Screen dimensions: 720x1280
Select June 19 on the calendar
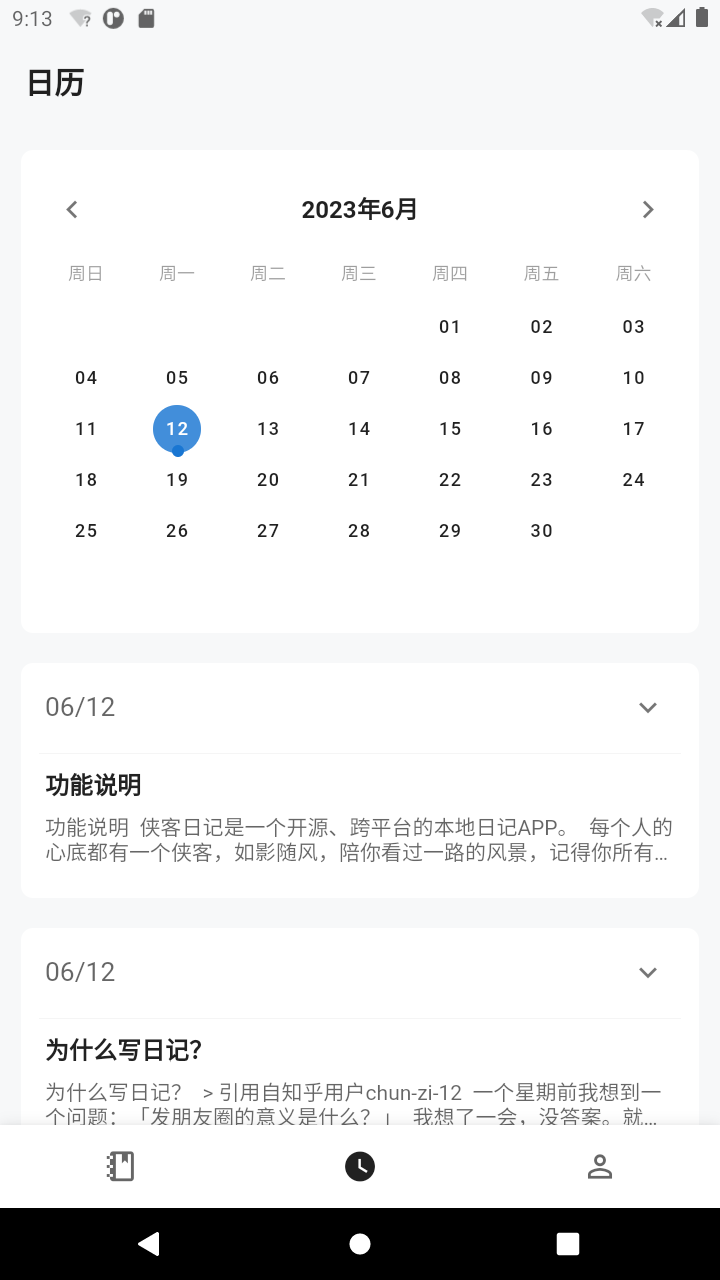tap(177, 479)
